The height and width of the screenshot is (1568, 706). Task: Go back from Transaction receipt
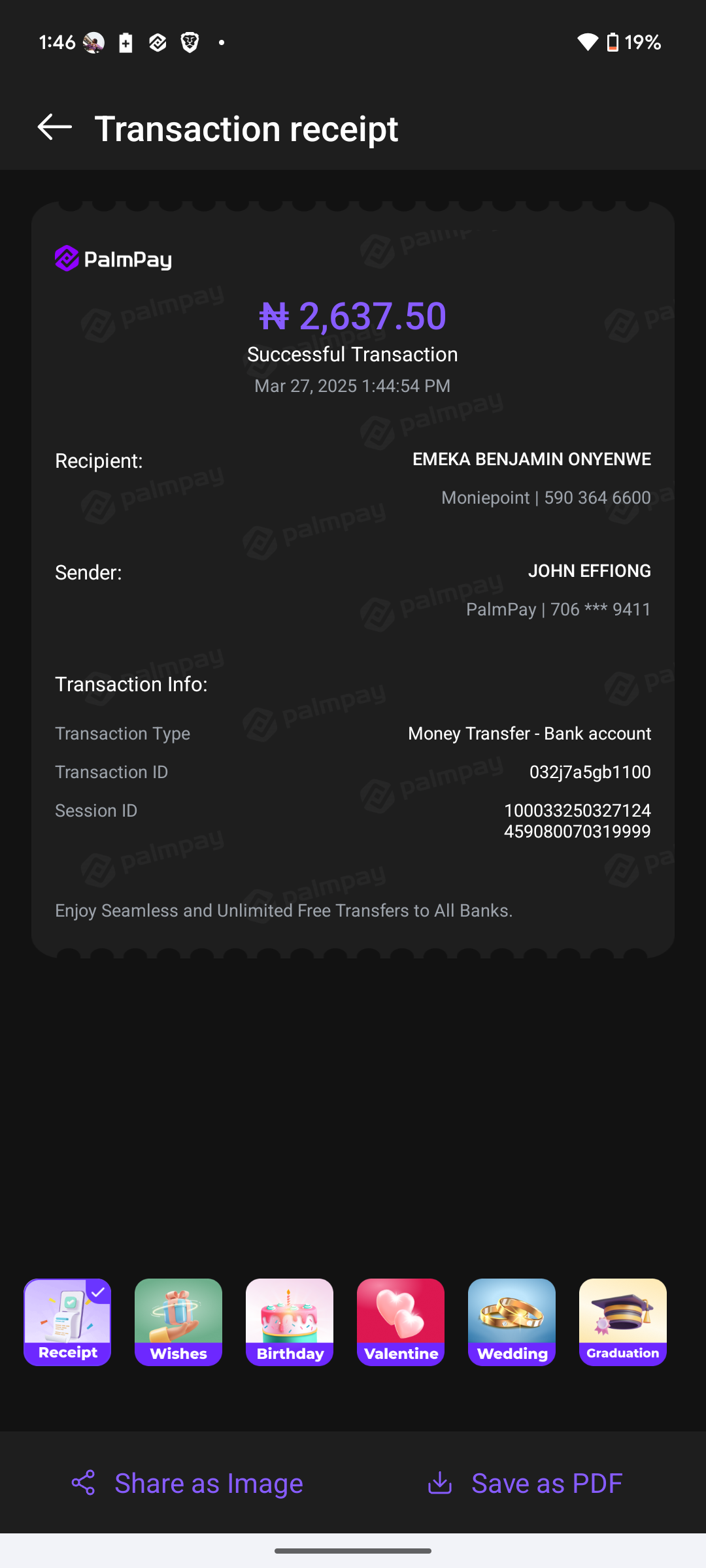coord(55,127)
